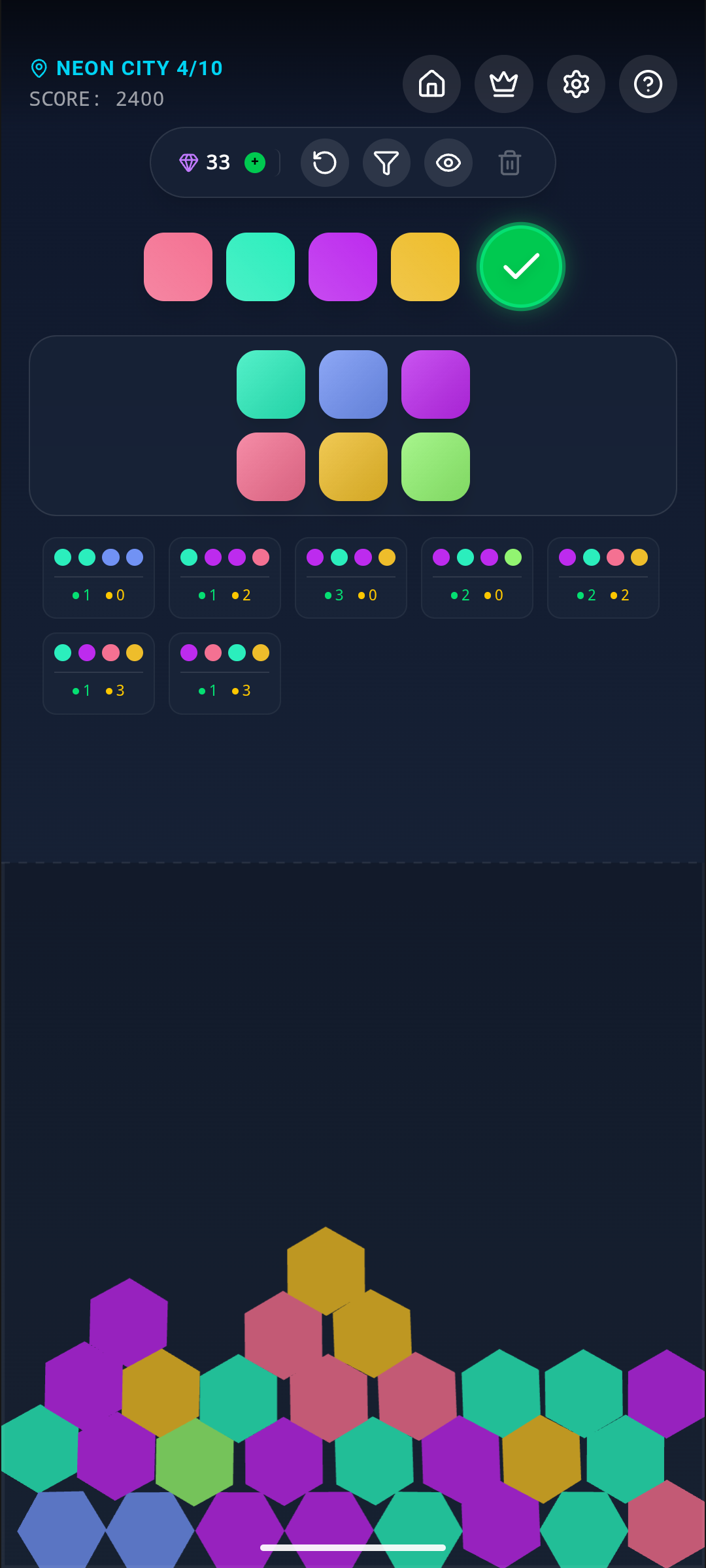Use the filter funnel tool
706x1568 pixels.
click(x=386, y=163)
